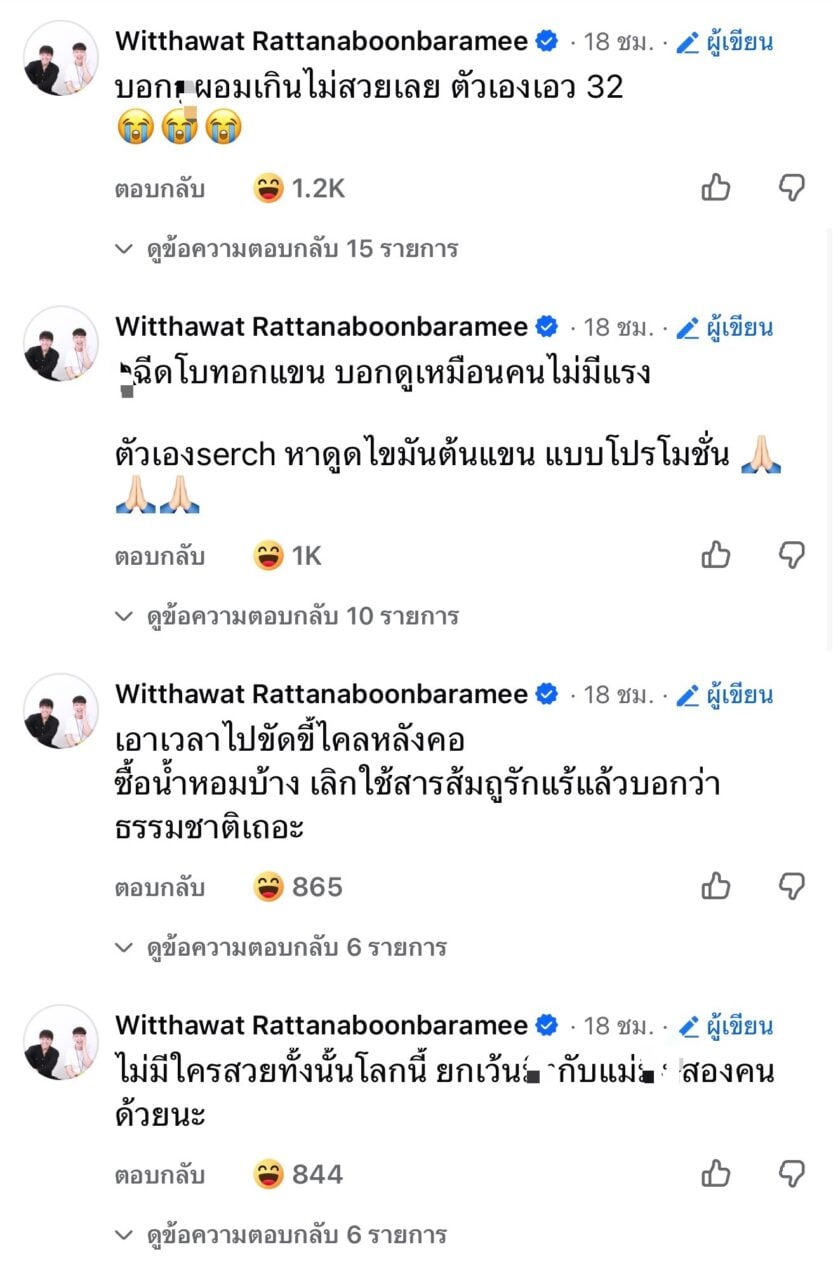Viewport: 838px width, 1280px height.
Task: Dislike the comment with 865 reactions
Action: (x=792, y=885)
